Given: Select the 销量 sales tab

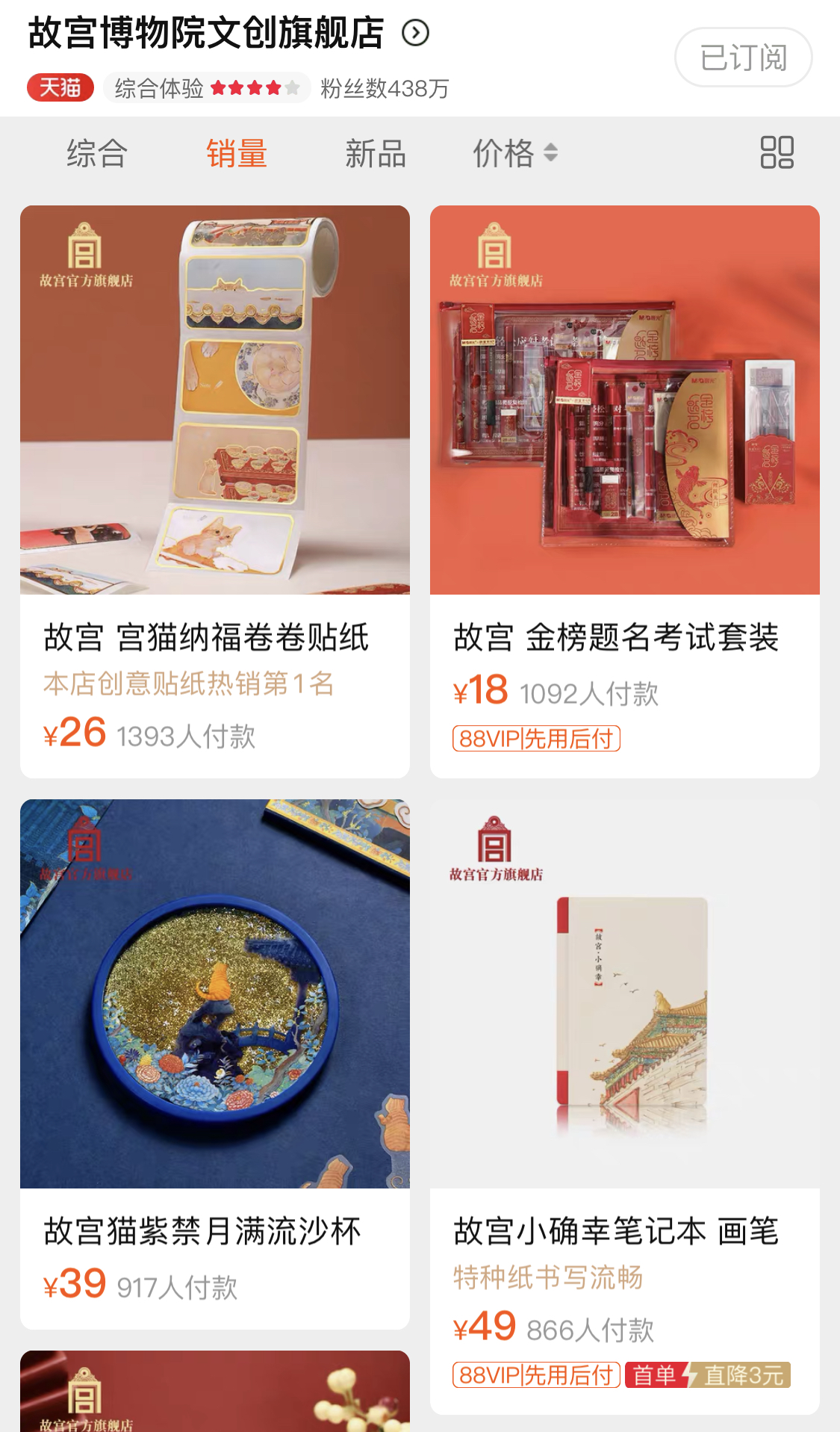Looking at the screenshot, I should point(237,154).
